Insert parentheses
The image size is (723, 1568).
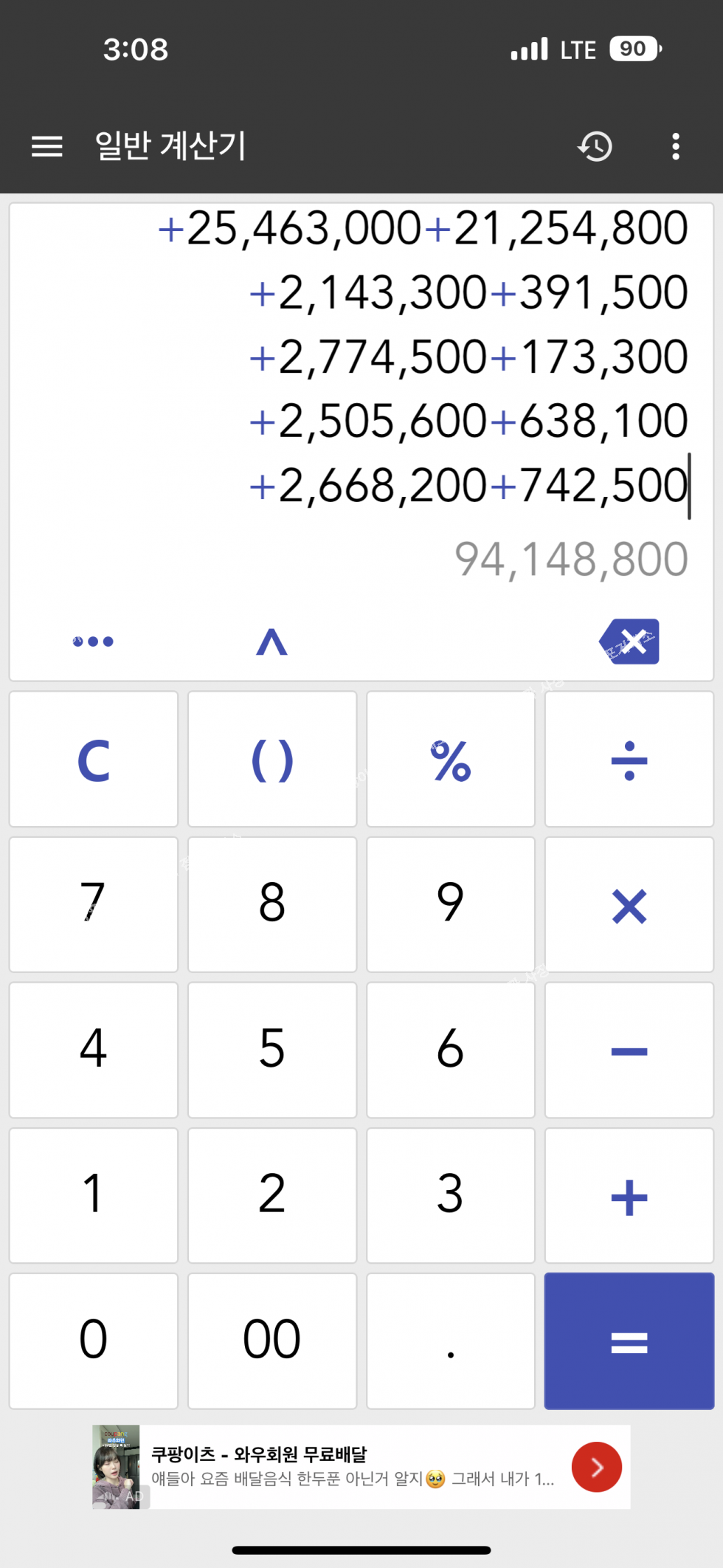pyautogui.click(x=272, y=760)
